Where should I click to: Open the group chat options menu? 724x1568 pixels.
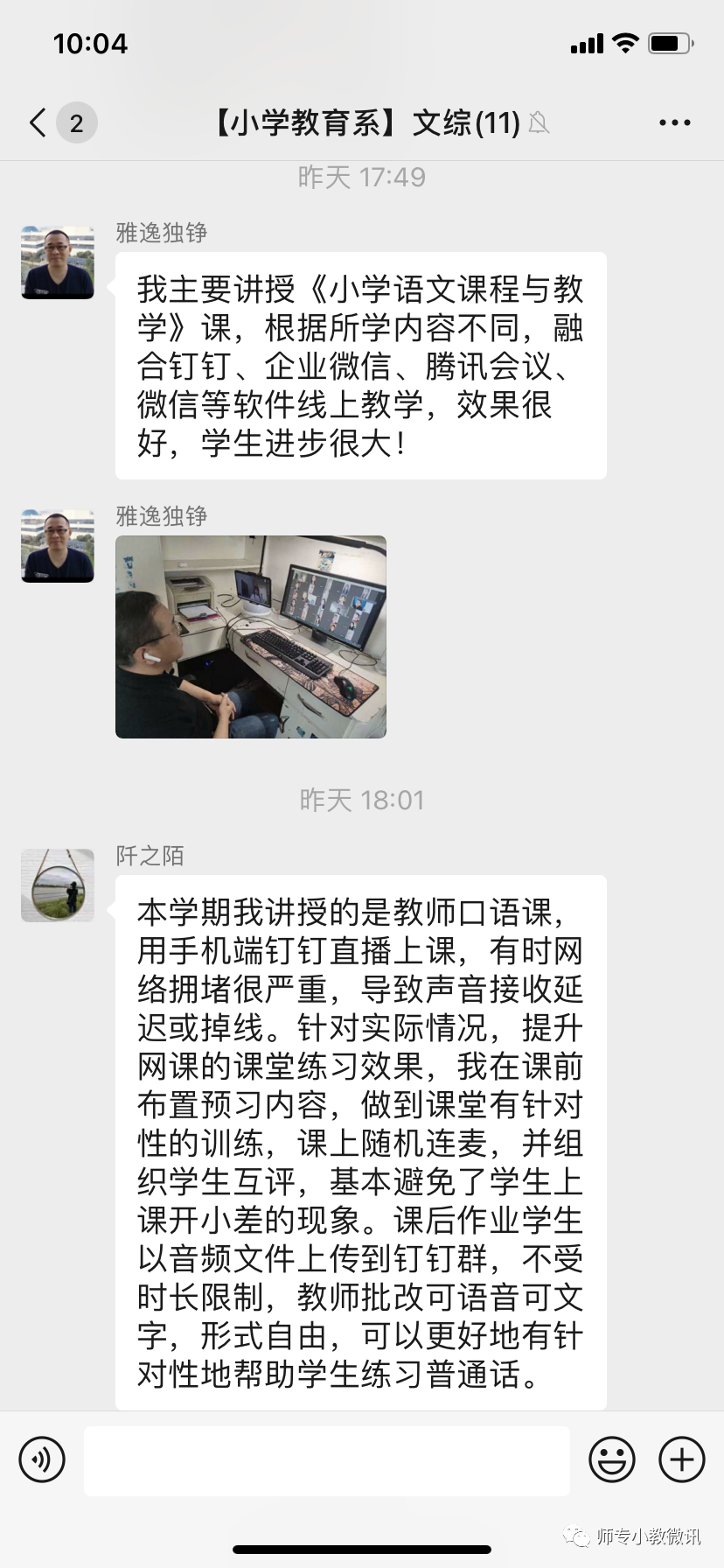(674, 123)
